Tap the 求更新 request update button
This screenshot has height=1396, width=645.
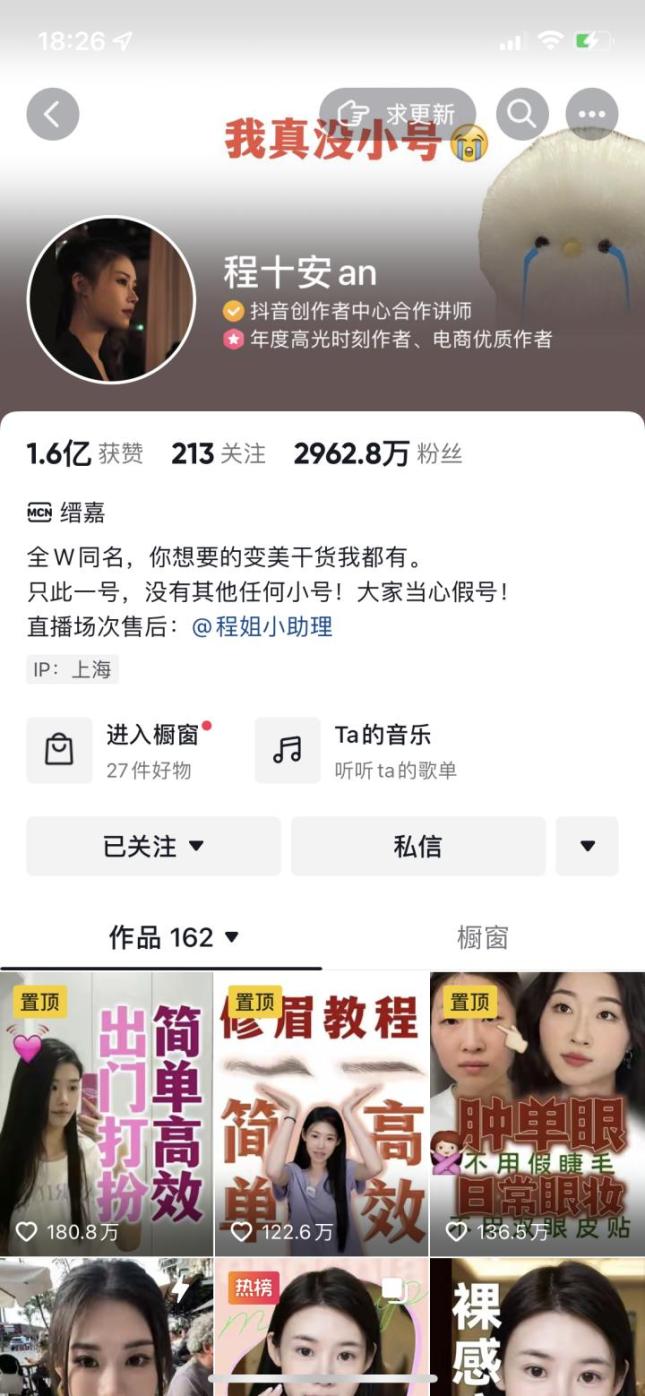tap(397, 114)
